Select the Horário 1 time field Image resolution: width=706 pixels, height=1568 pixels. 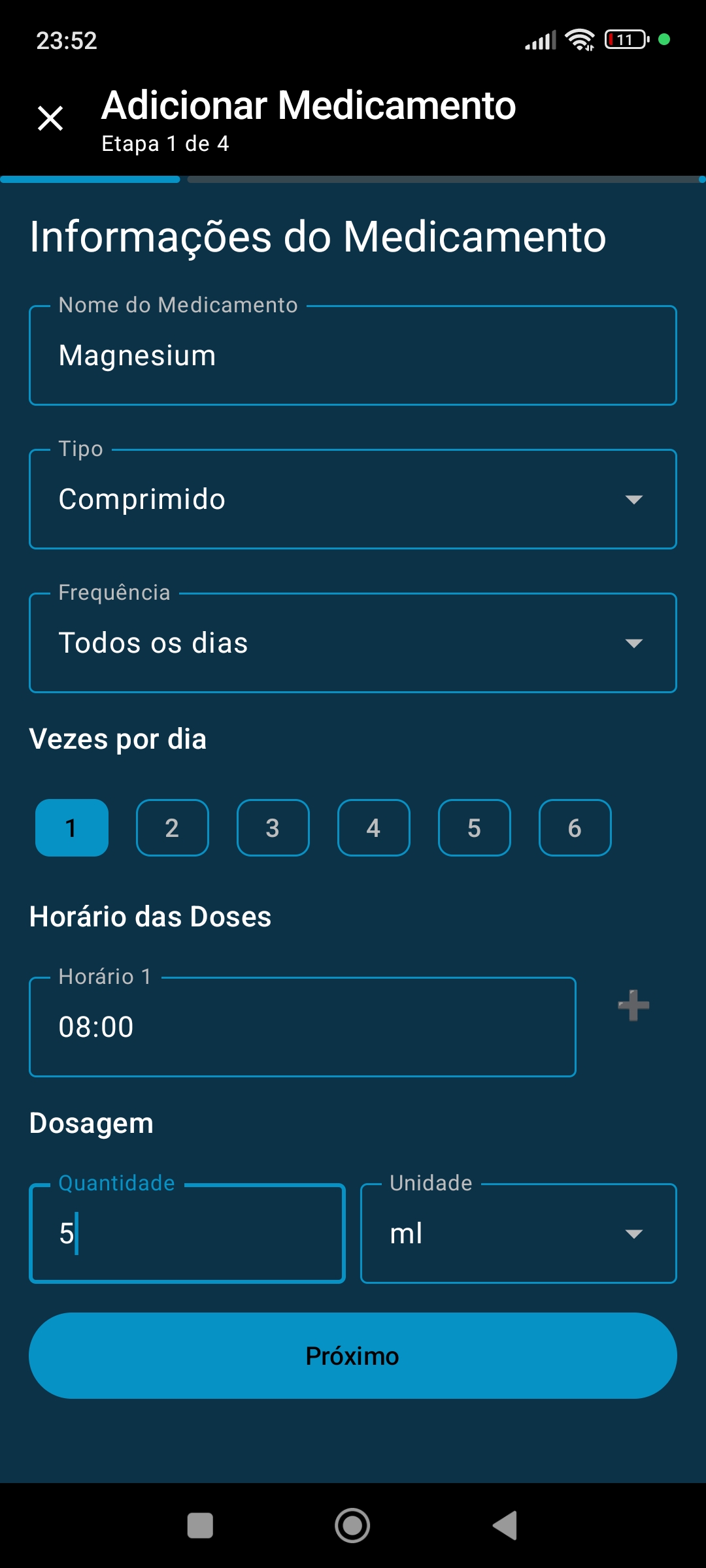(303, 1026)
